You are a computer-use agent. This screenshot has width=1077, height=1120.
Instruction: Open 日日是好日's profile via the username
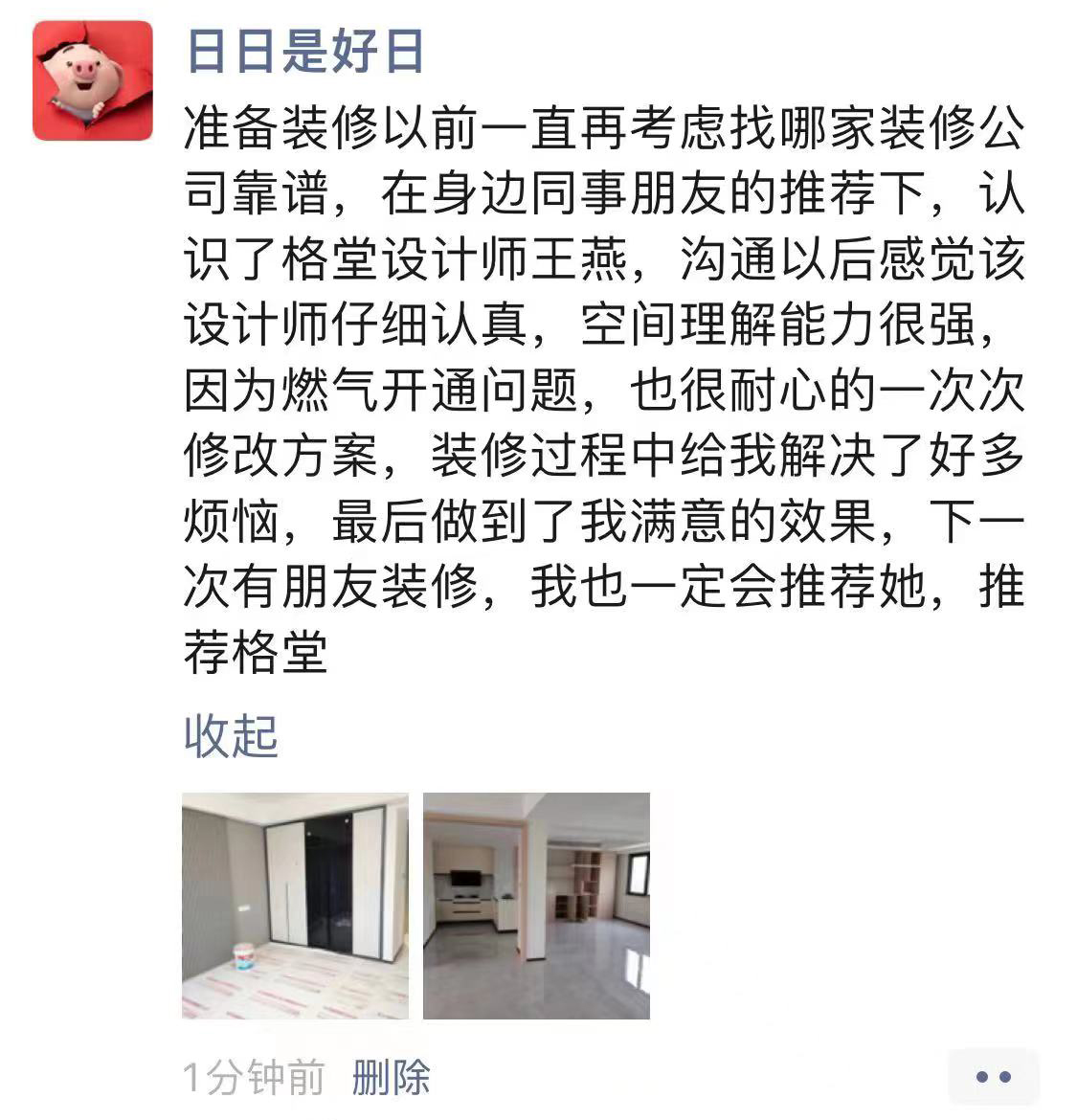click(x=304, y=51)
